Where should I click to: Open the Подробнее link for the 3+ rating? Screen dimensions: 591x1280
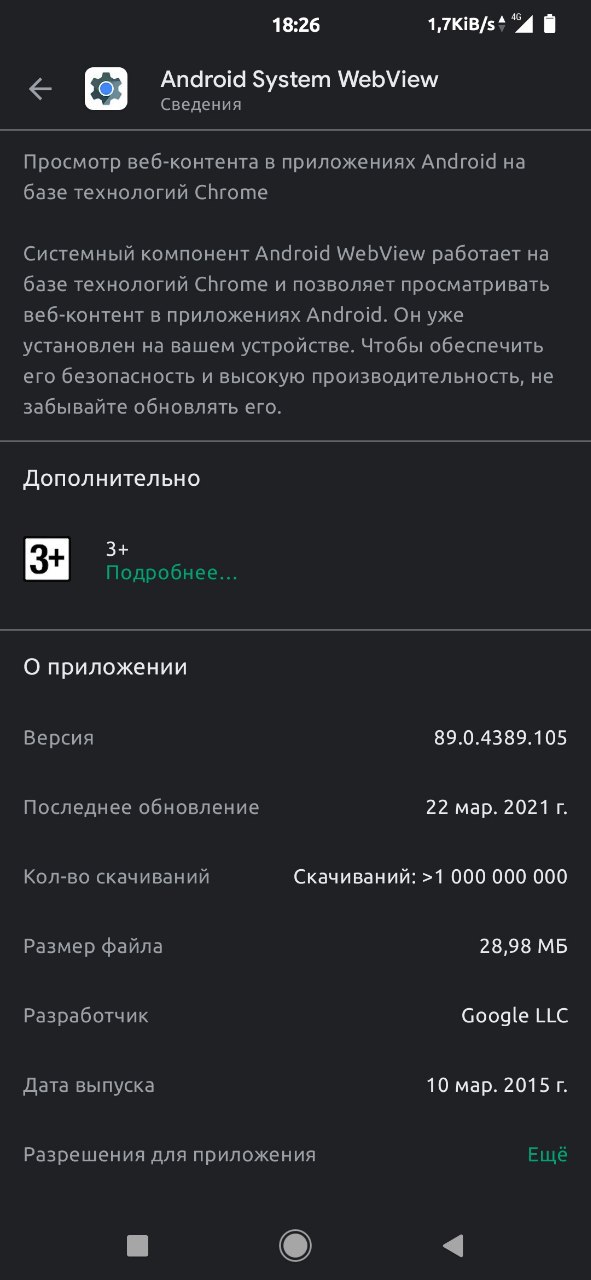click(x=172, y=573)
